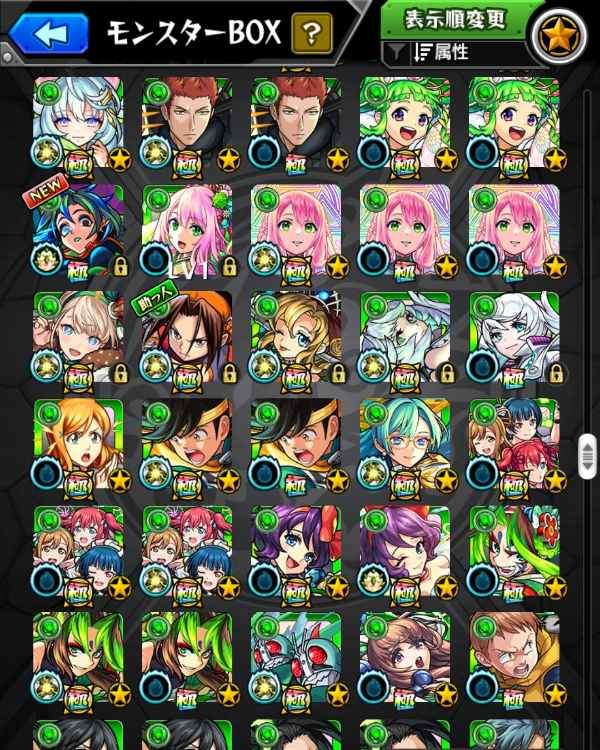This screenshot has height=750, width=600.
Task: Select the monster tile labeled 助っ人
Action: [x=187, y=338]
